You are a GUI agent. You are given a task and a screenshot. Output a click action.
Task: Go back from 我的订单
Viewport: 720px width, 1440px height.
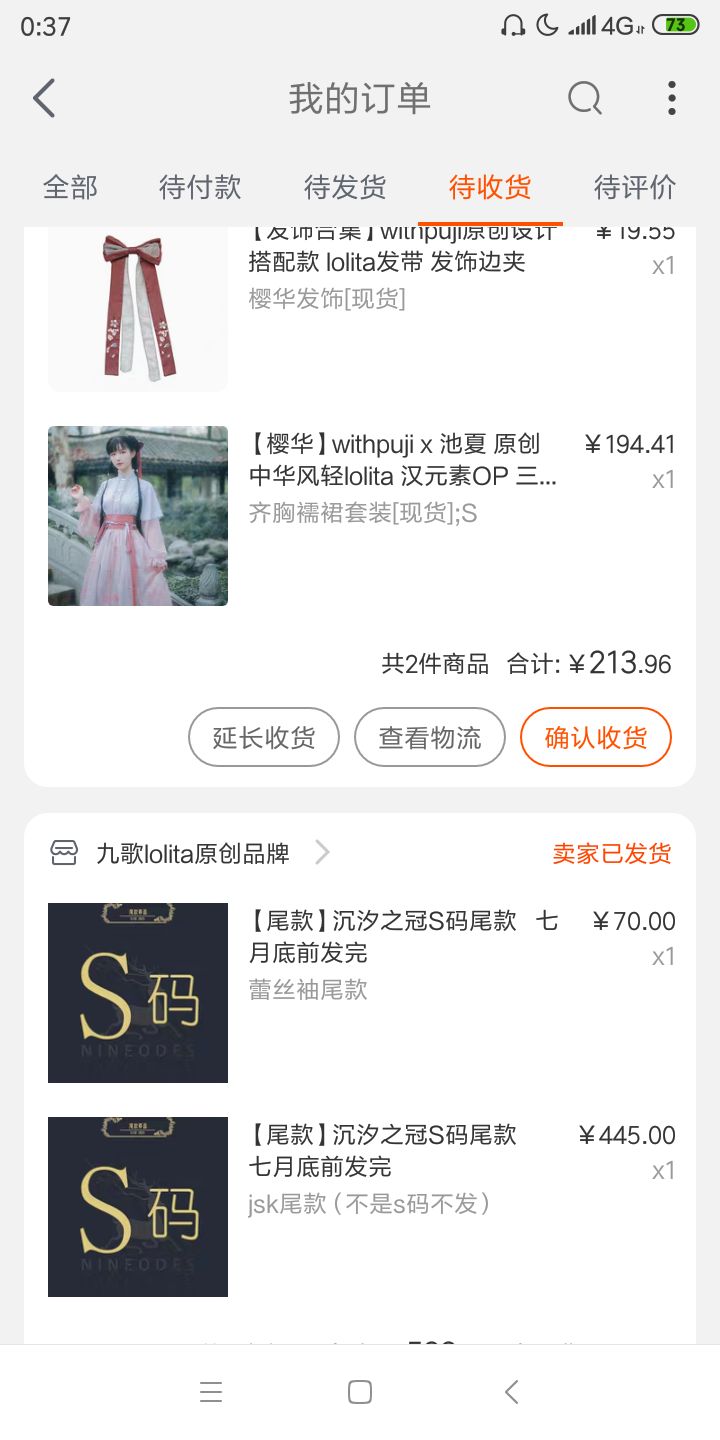(x=44, y=98)
